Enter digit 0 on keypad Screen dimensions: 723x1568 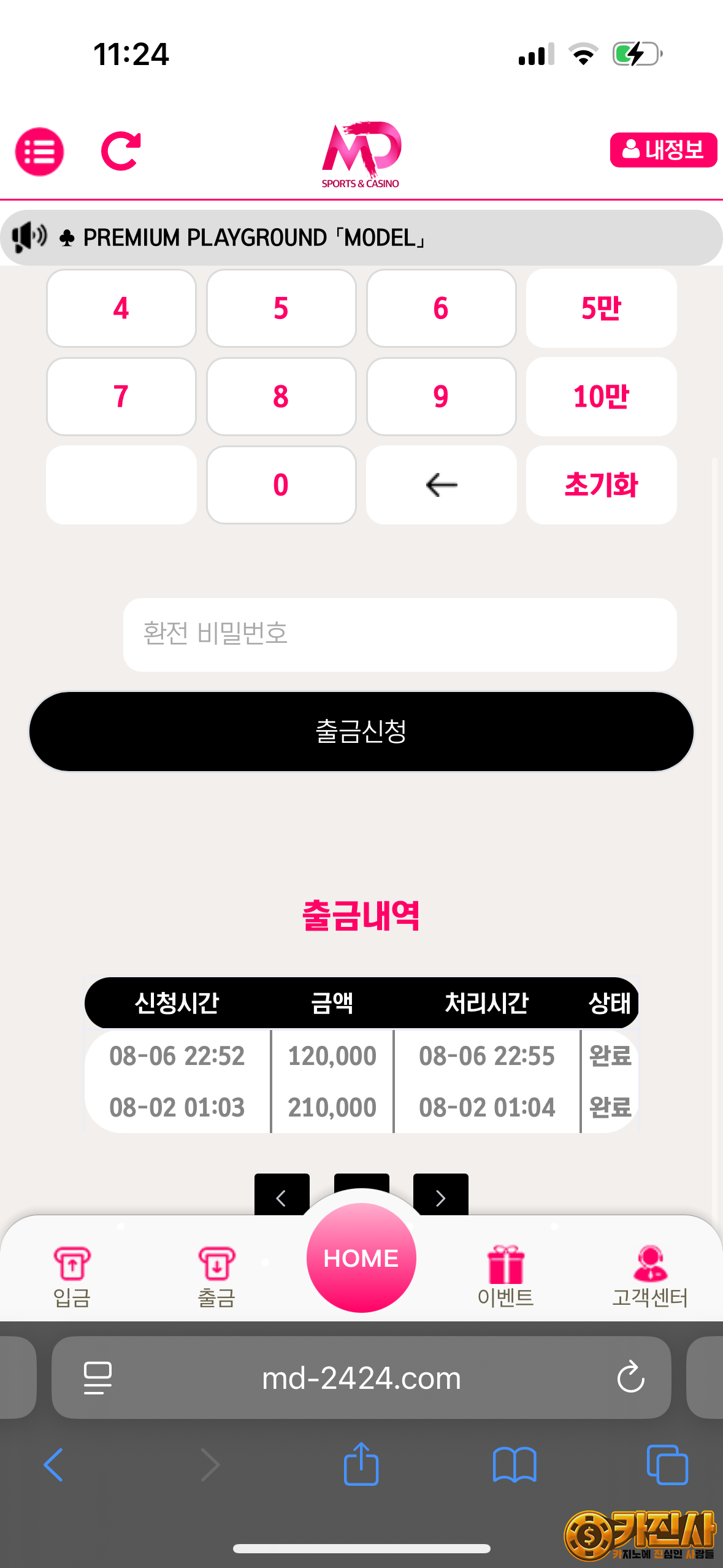[281, 485]
